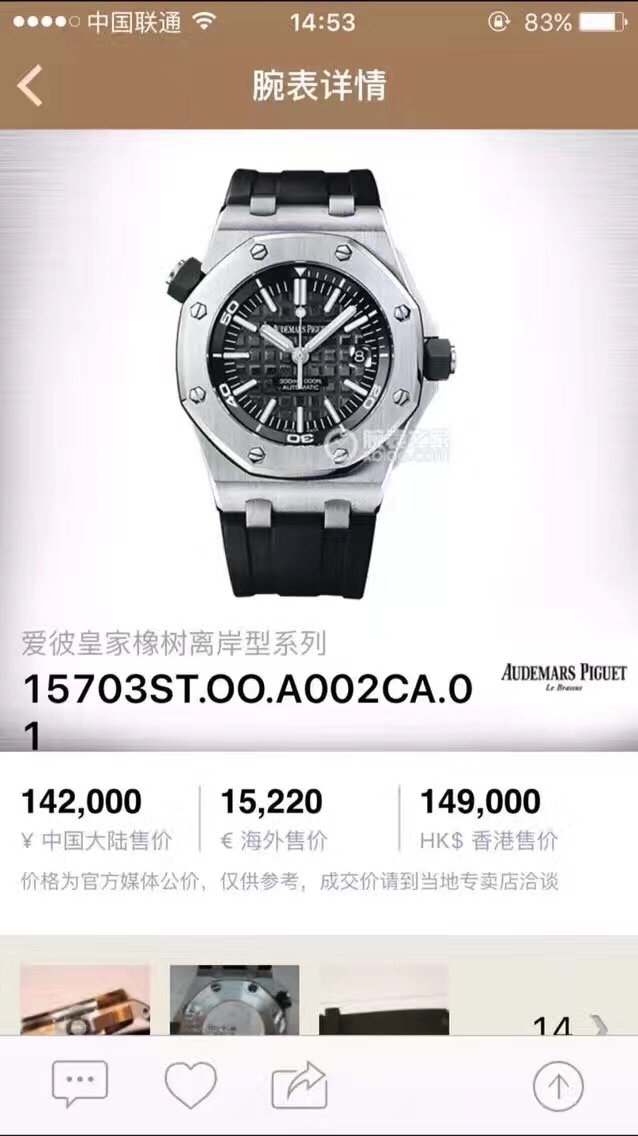Go back from watch details

pyautogui.click(x=30, y=85)
